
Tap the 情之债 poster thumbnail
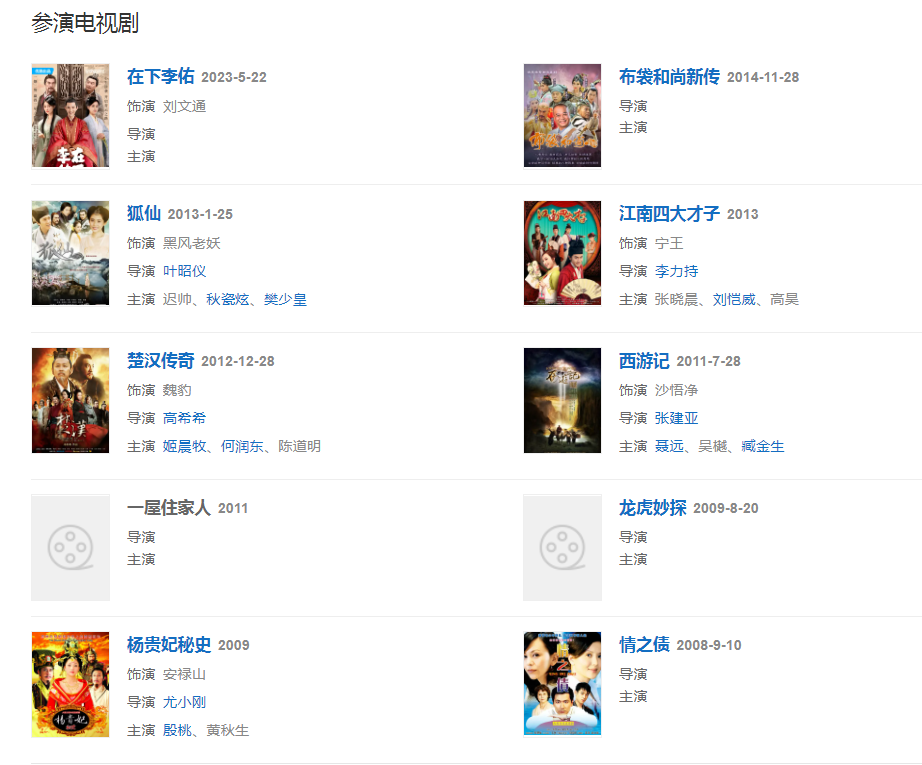click(x=562, y=683)
